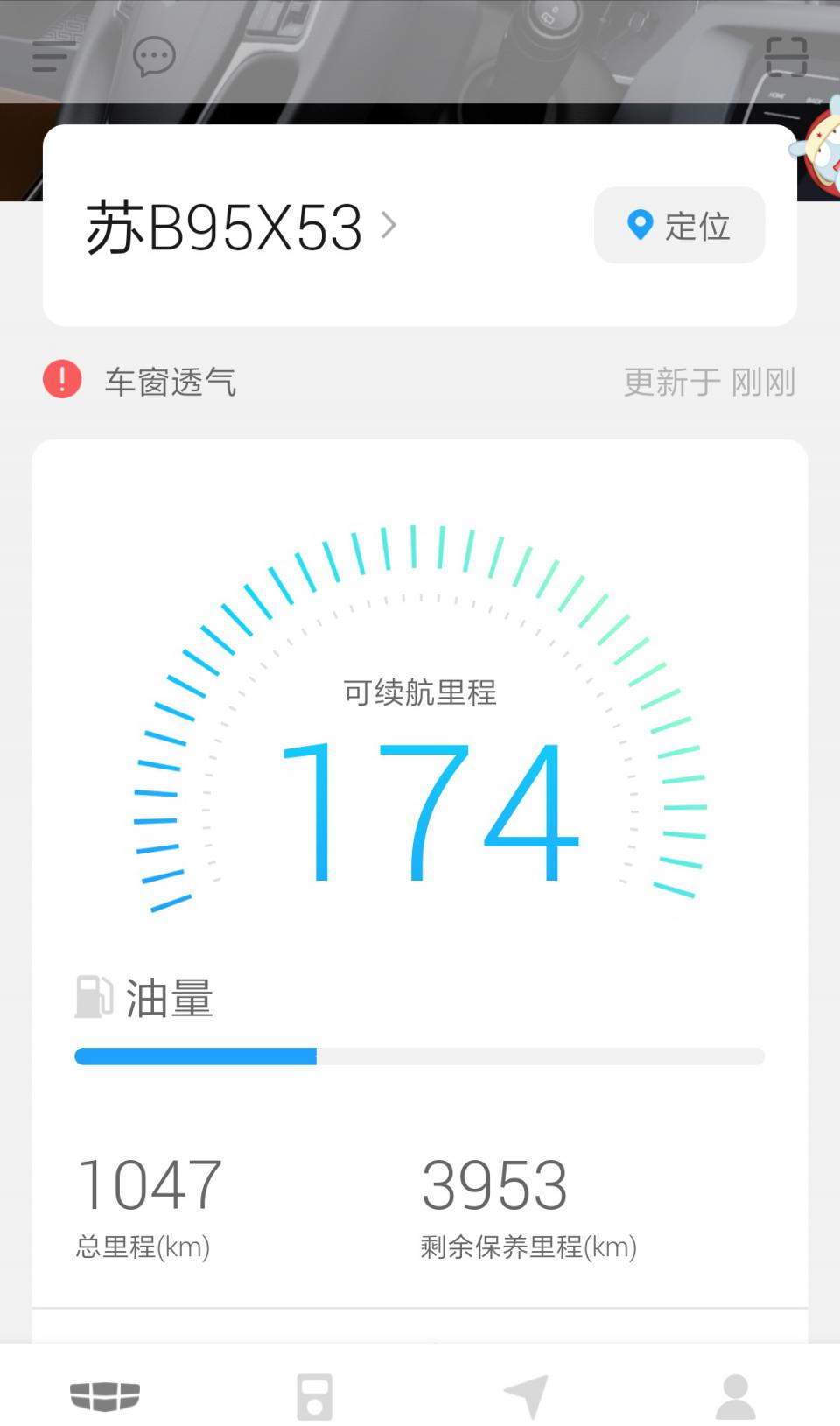Image resolution: width=840 pixels, height=1426 pixels.
Task: Open the hamburger menu at top left
Action: coord(52,56)
